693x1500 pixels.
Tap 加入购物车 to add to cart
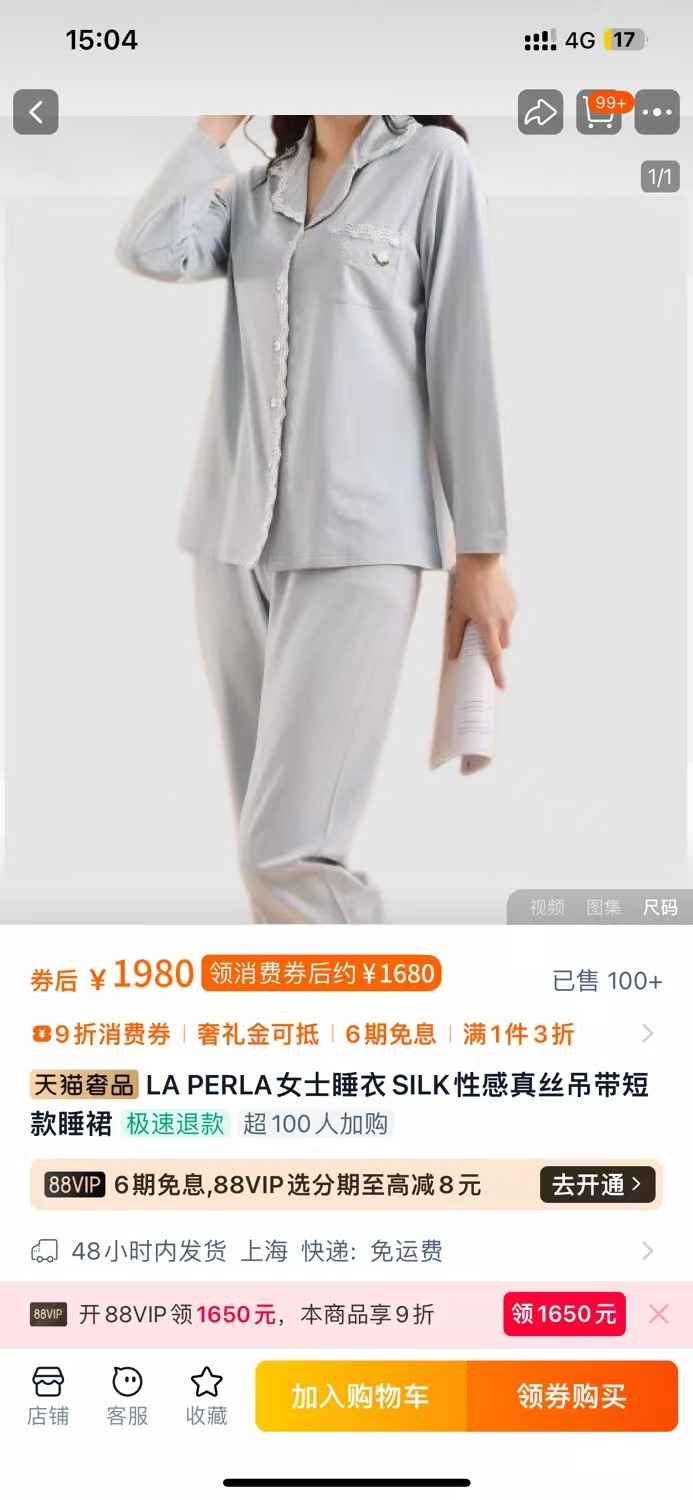click(360, 1396)
